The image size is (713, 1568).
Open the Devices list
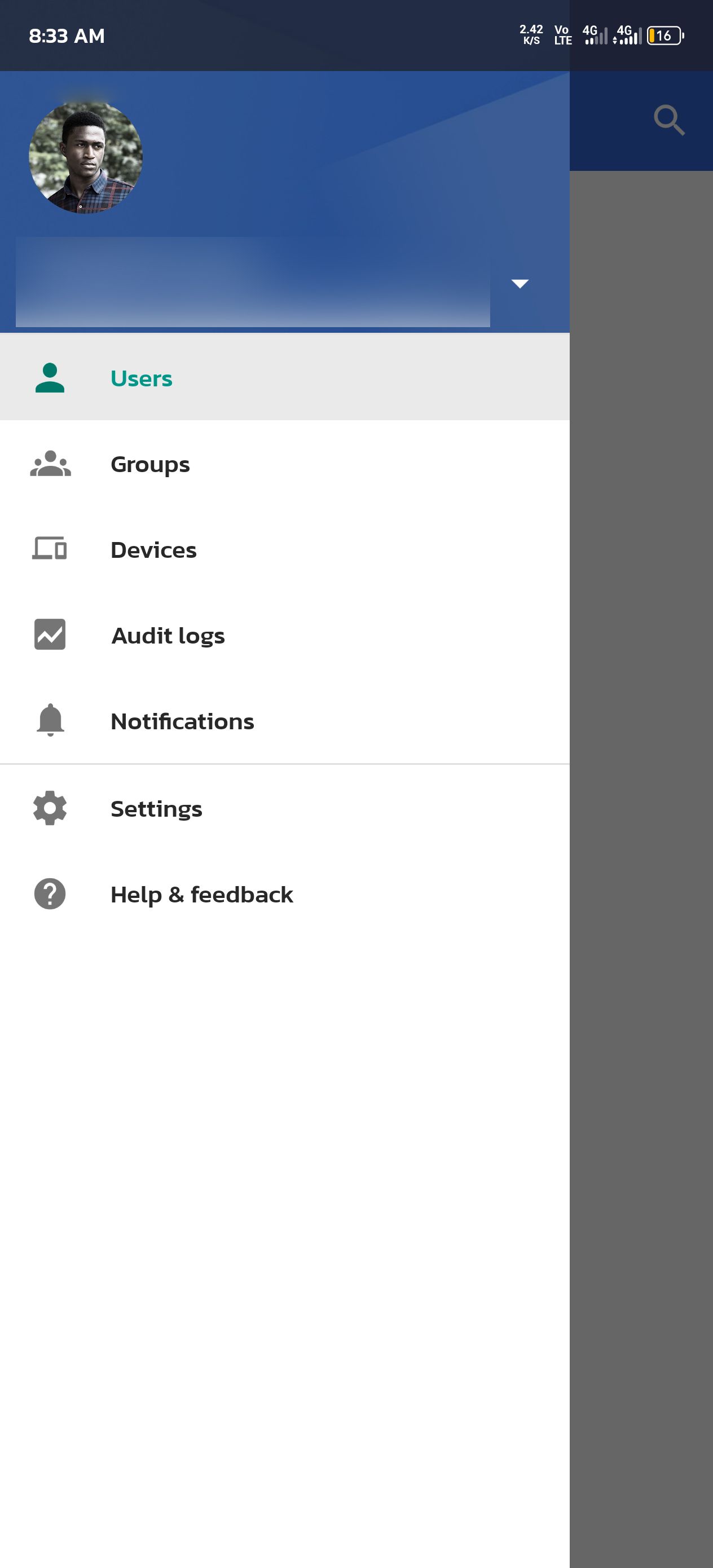coord(153,550)
